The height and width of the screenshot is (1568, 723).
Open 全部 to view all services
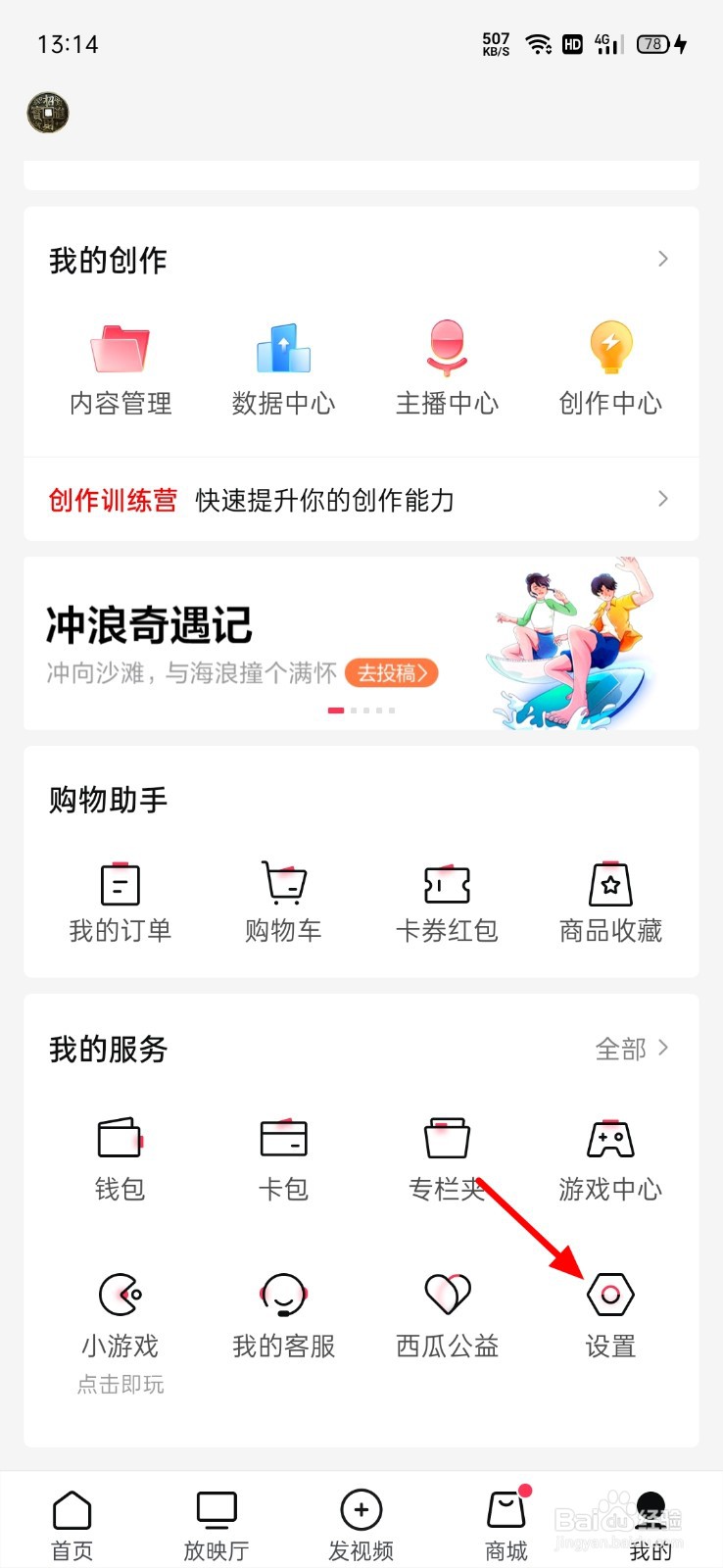coord(635,1049)
